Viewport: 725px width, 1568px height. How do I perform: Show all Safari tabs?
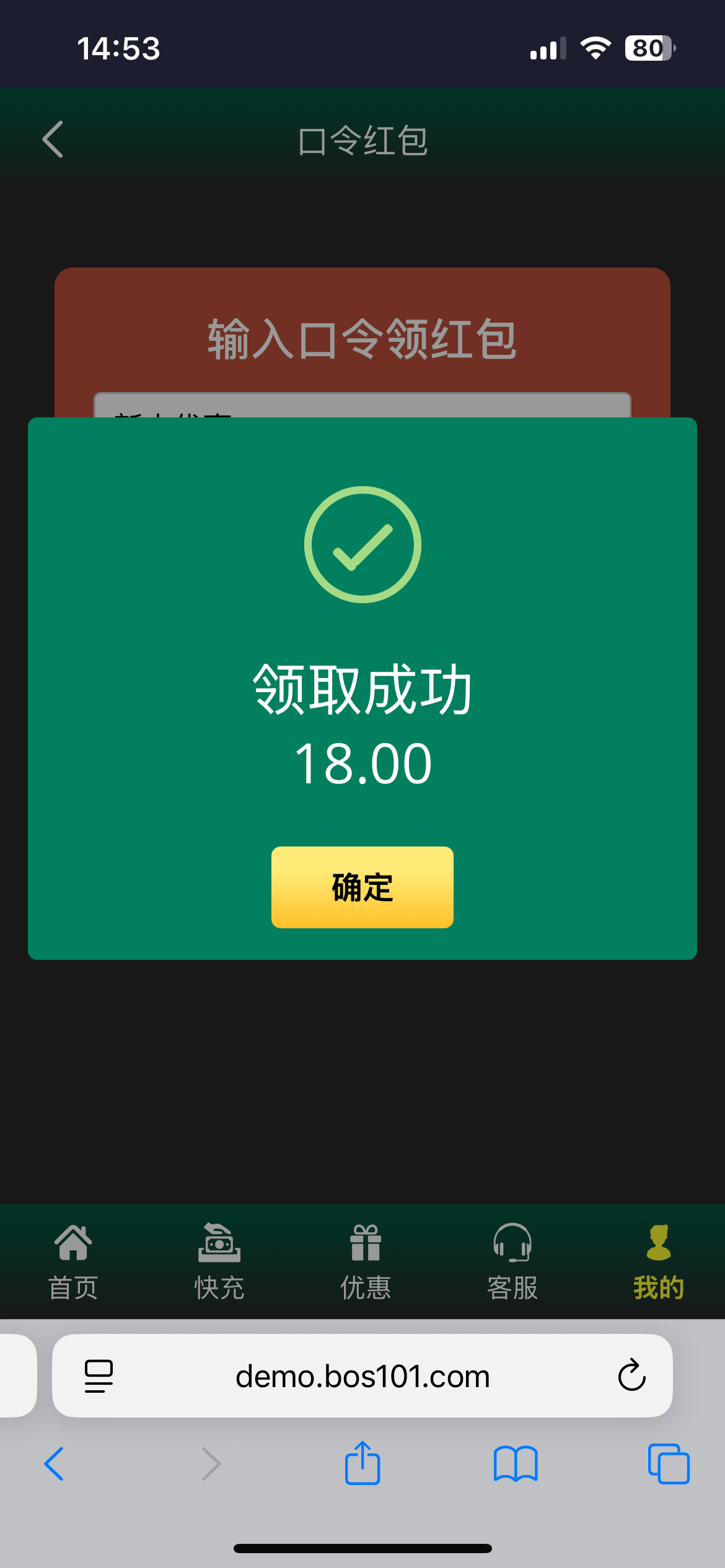(x=668, y=1464)
